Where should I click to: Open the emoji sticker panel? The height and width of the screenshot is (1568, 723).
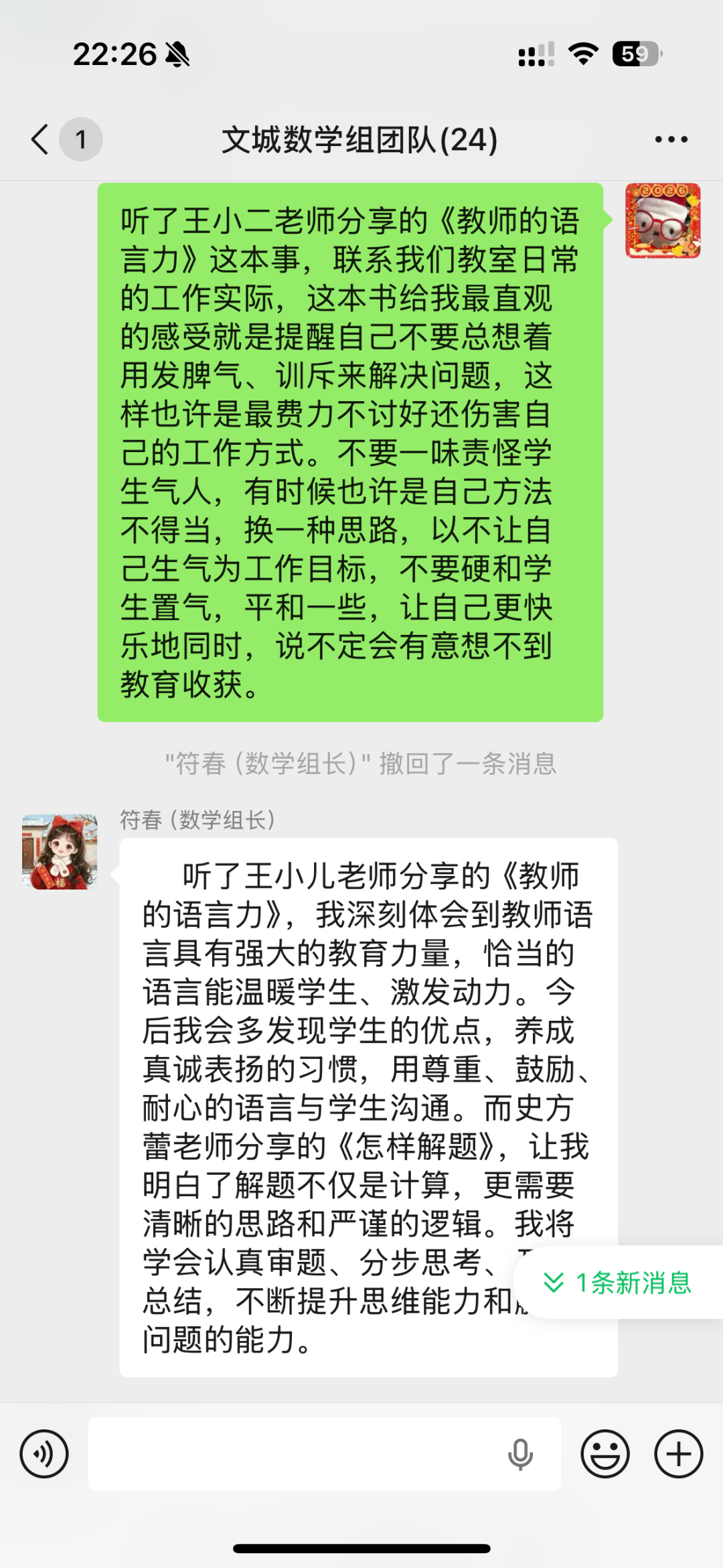(605, 1454)
